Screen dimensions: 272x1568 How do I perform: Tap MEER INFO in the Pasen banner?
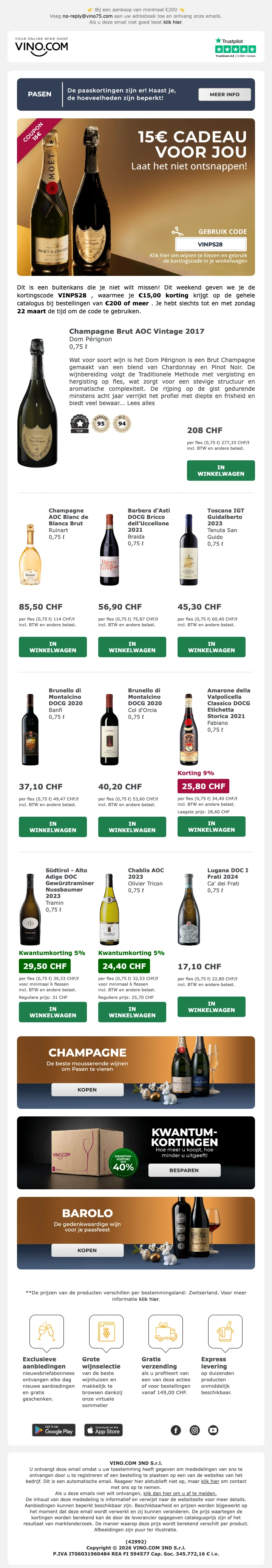click(224, 94)
